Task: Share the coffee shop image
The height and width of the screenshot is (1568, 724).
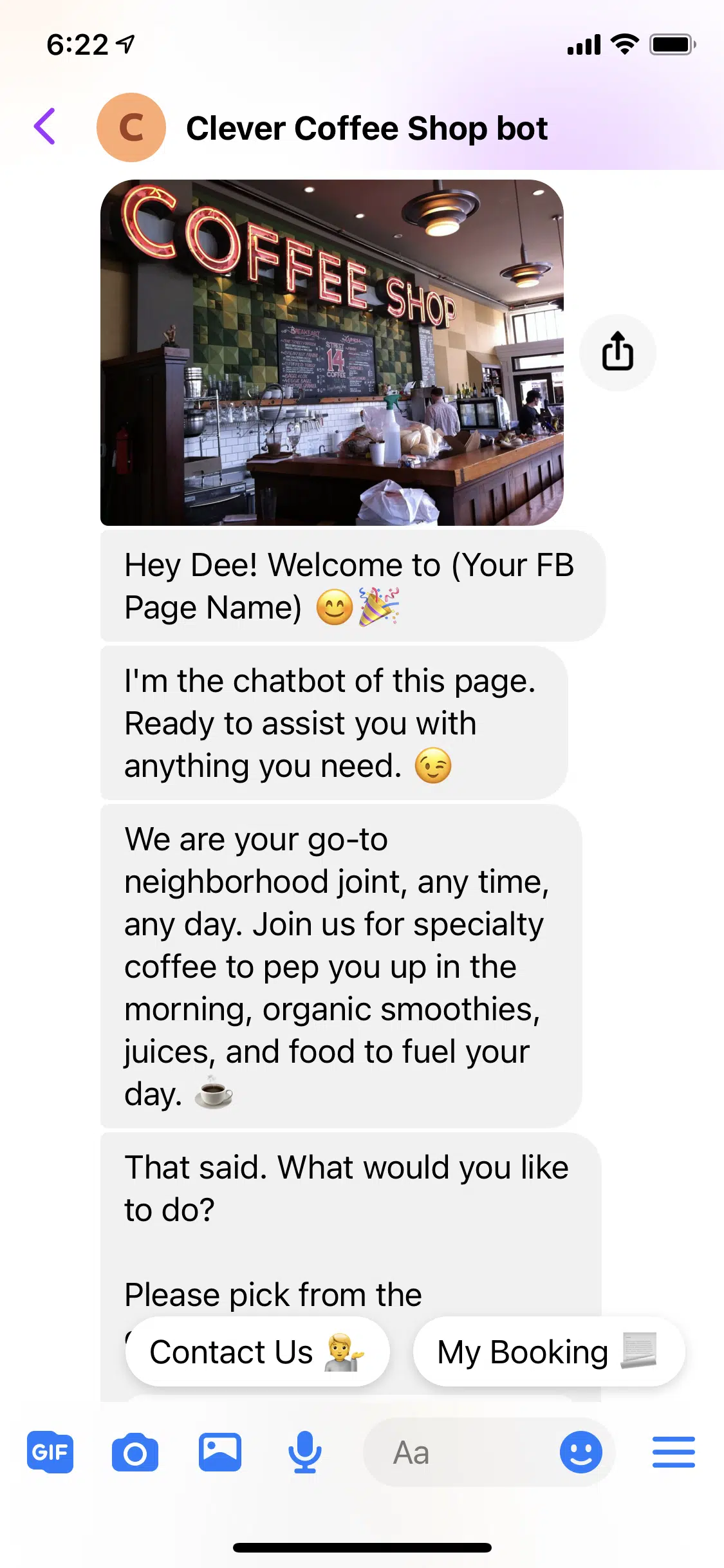Action: point(617,352)
